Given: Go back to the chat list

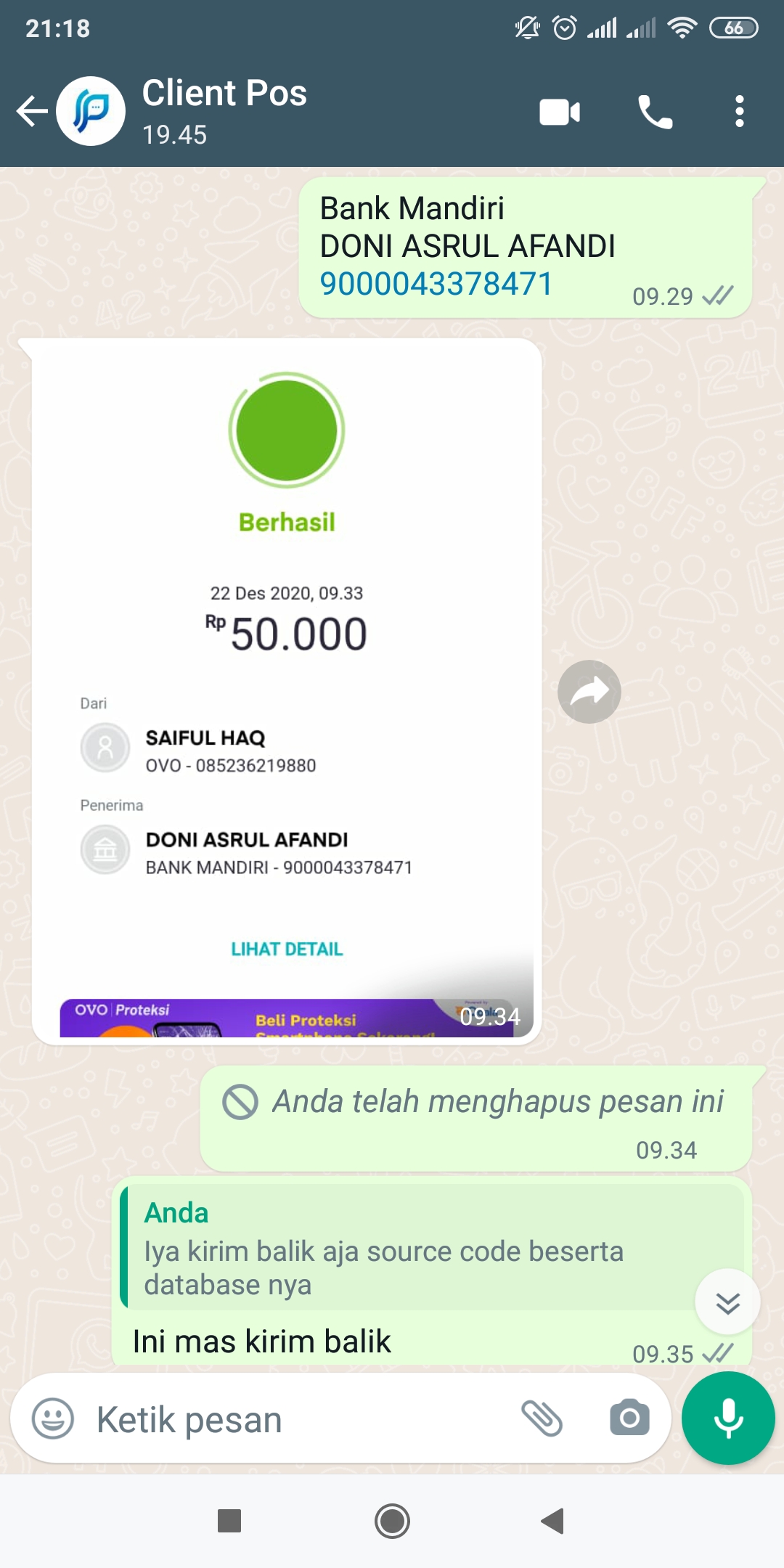Looking at the screenshot, I should (32, 112).
